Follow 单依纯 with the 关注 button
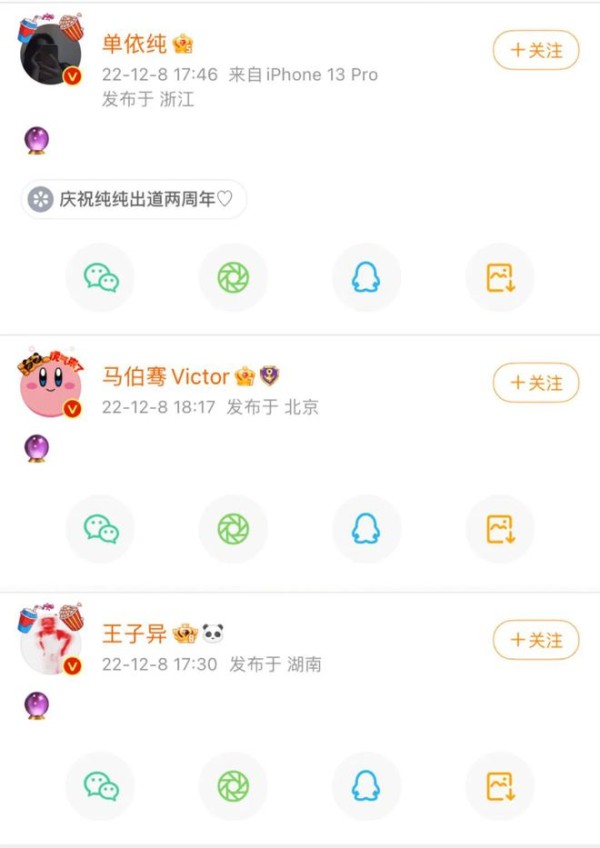The image size is (600, 848). [x=536, y=50]
